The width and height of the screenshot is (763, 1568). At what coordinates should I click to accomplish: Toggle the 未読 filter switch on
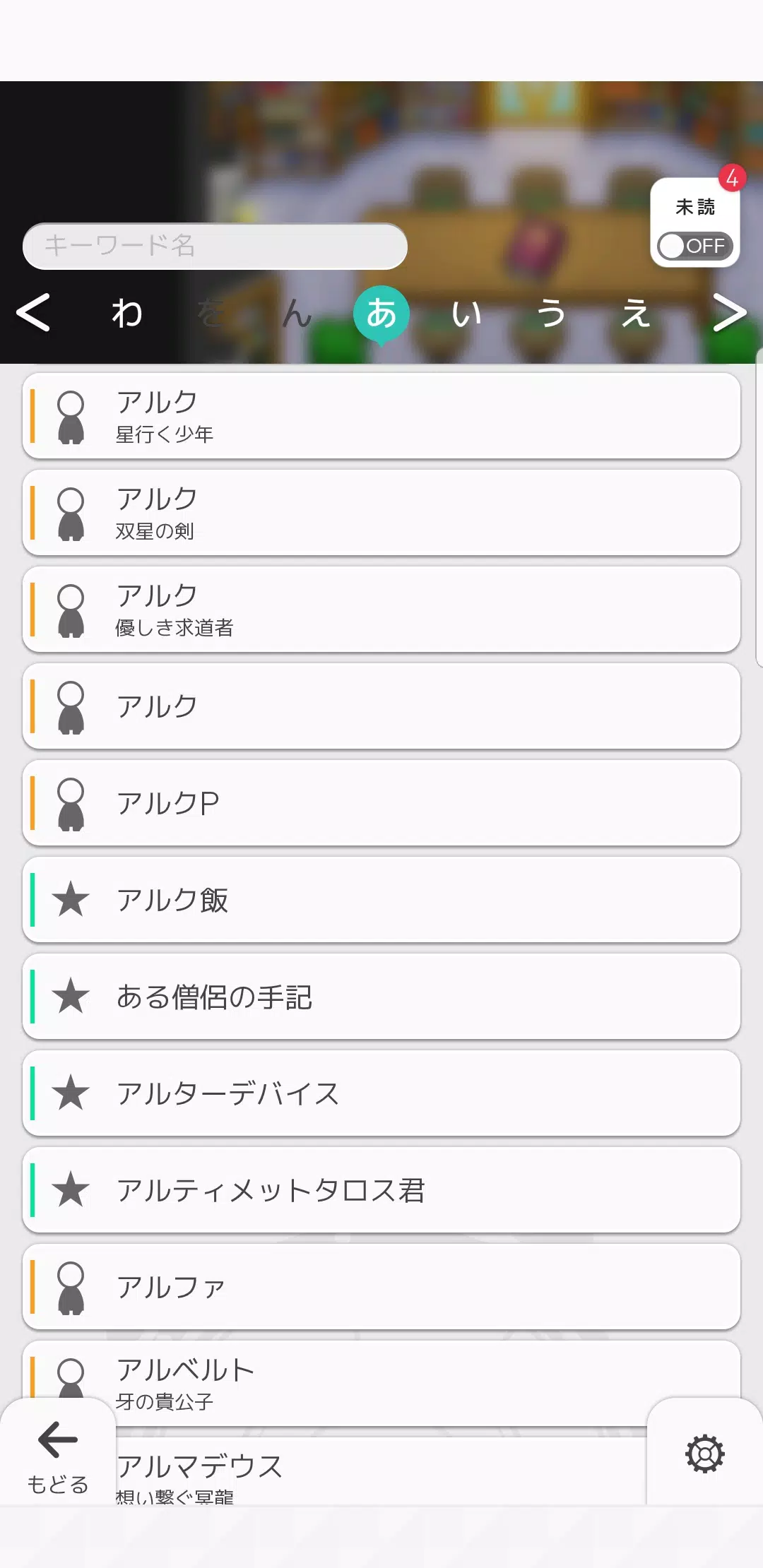[695, 247]
